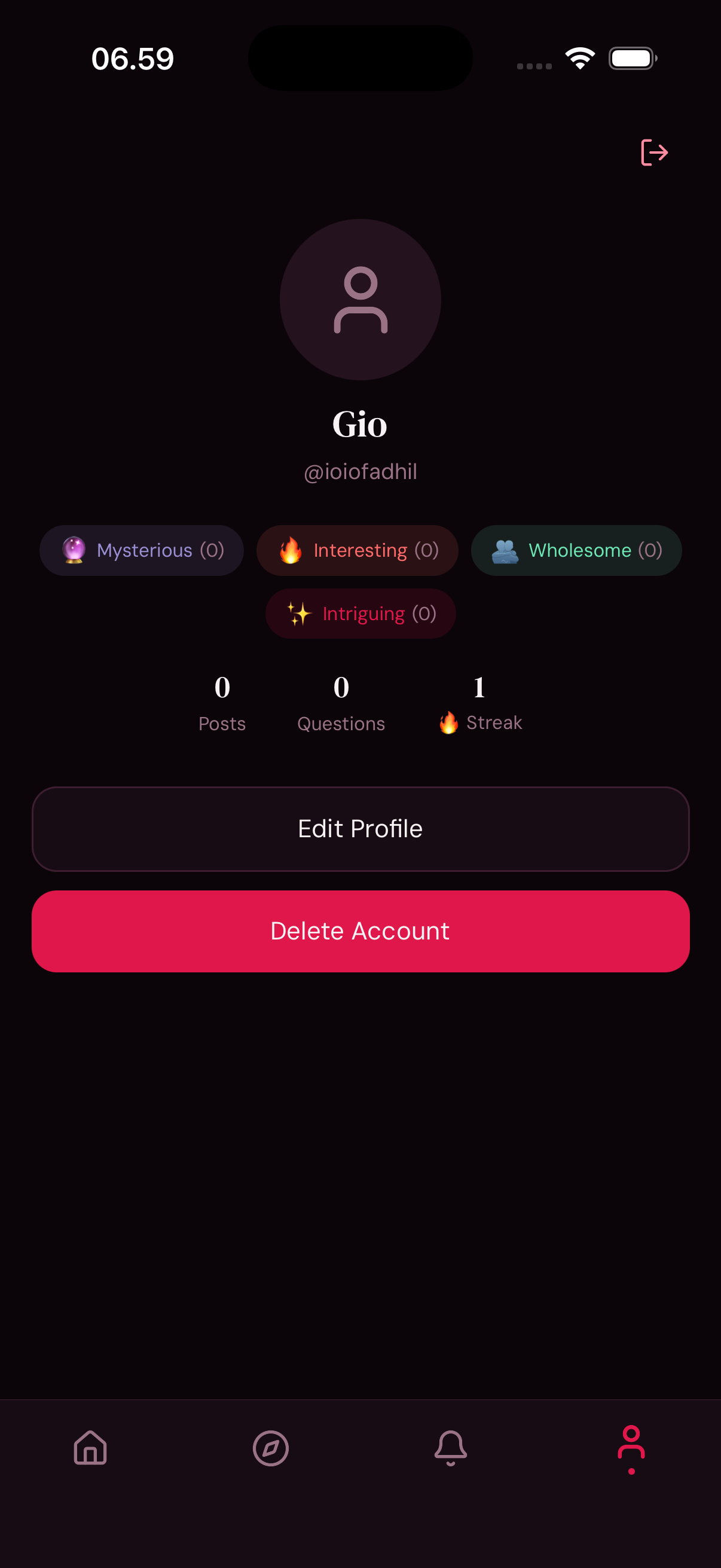Tap the logout icon
The image size is (721, 1568).
pos(654,152)
